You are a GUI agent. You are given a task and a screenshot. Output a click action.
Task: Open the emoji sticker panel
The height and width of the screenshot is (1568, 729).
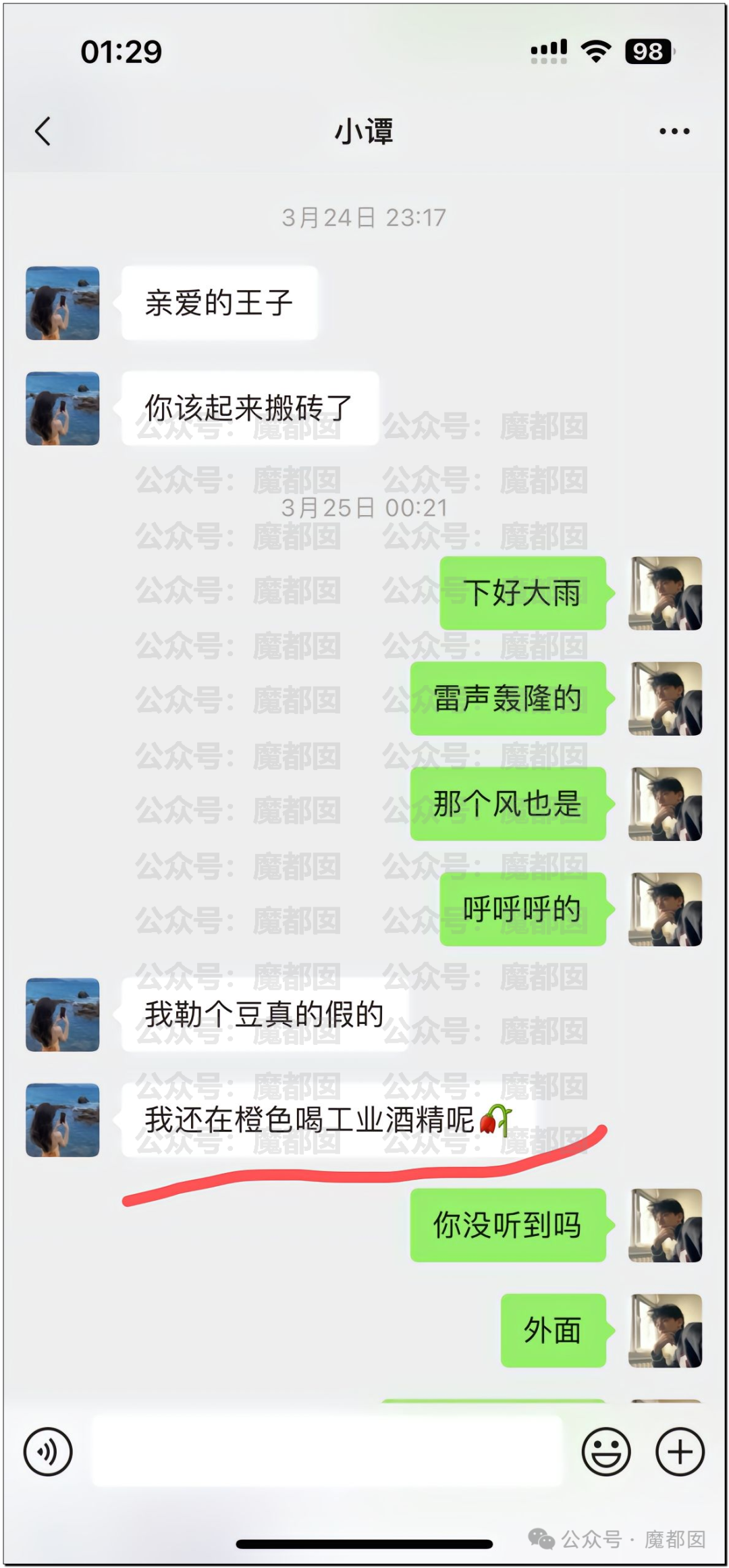point(606,1451)
